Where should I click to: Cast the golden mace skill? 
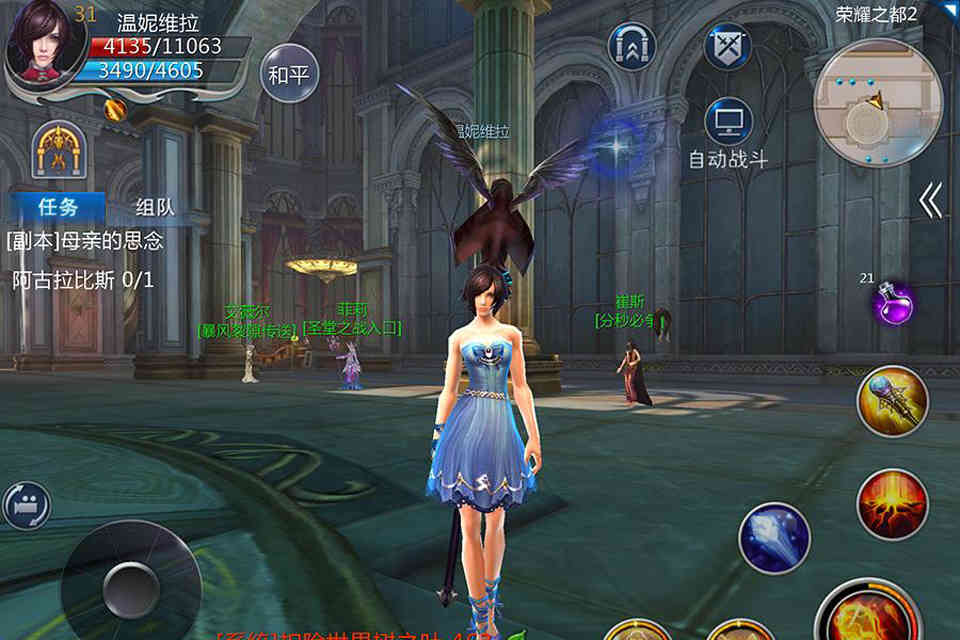pyautogui.click(x=892, y=401)
